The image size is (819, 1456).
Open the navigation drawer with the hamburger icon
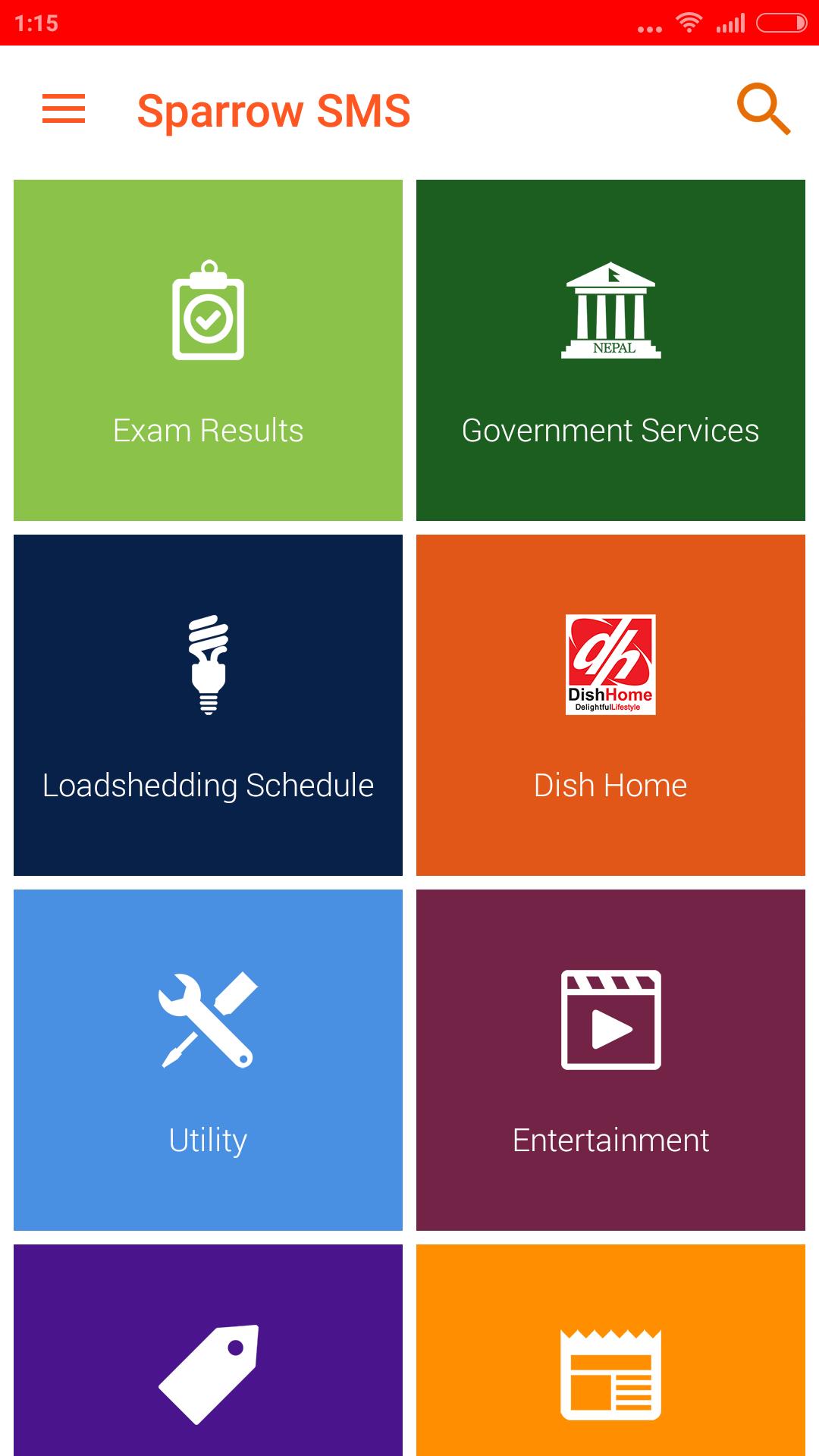pyautogui.click(x=64, y=109)
